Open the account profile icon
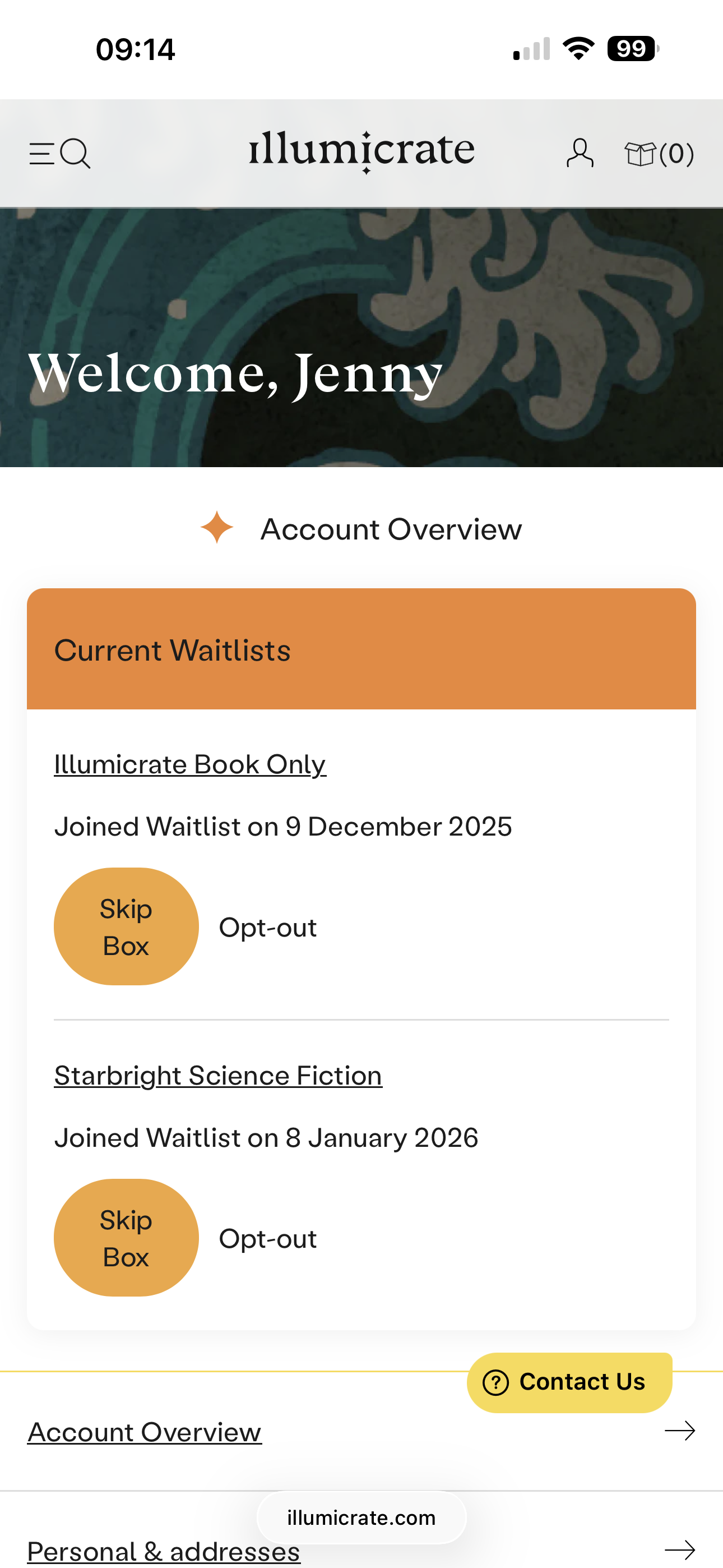 pos(580,153)
